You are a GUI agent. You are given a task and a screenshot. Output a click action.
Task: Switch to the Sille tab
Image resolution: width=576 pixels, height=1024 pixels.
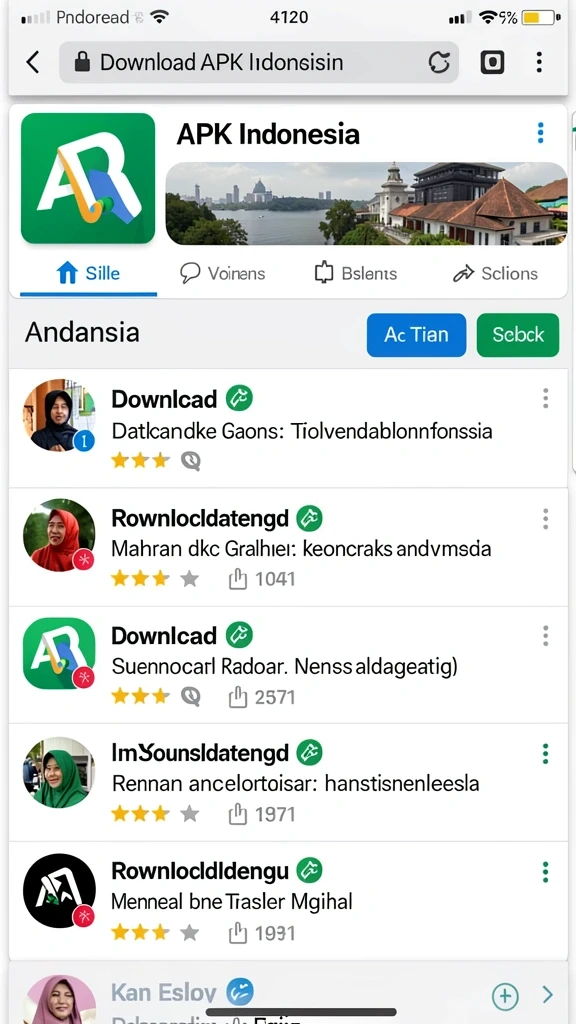tap(89, 273)
